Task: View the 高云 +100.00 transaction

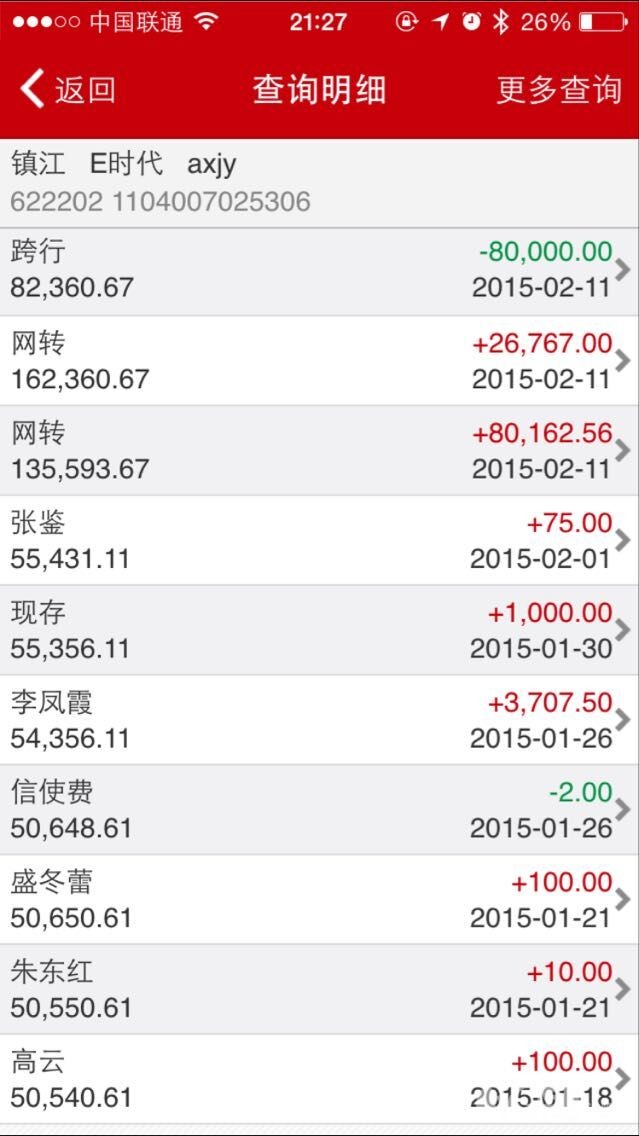Action: (319, 1079)
